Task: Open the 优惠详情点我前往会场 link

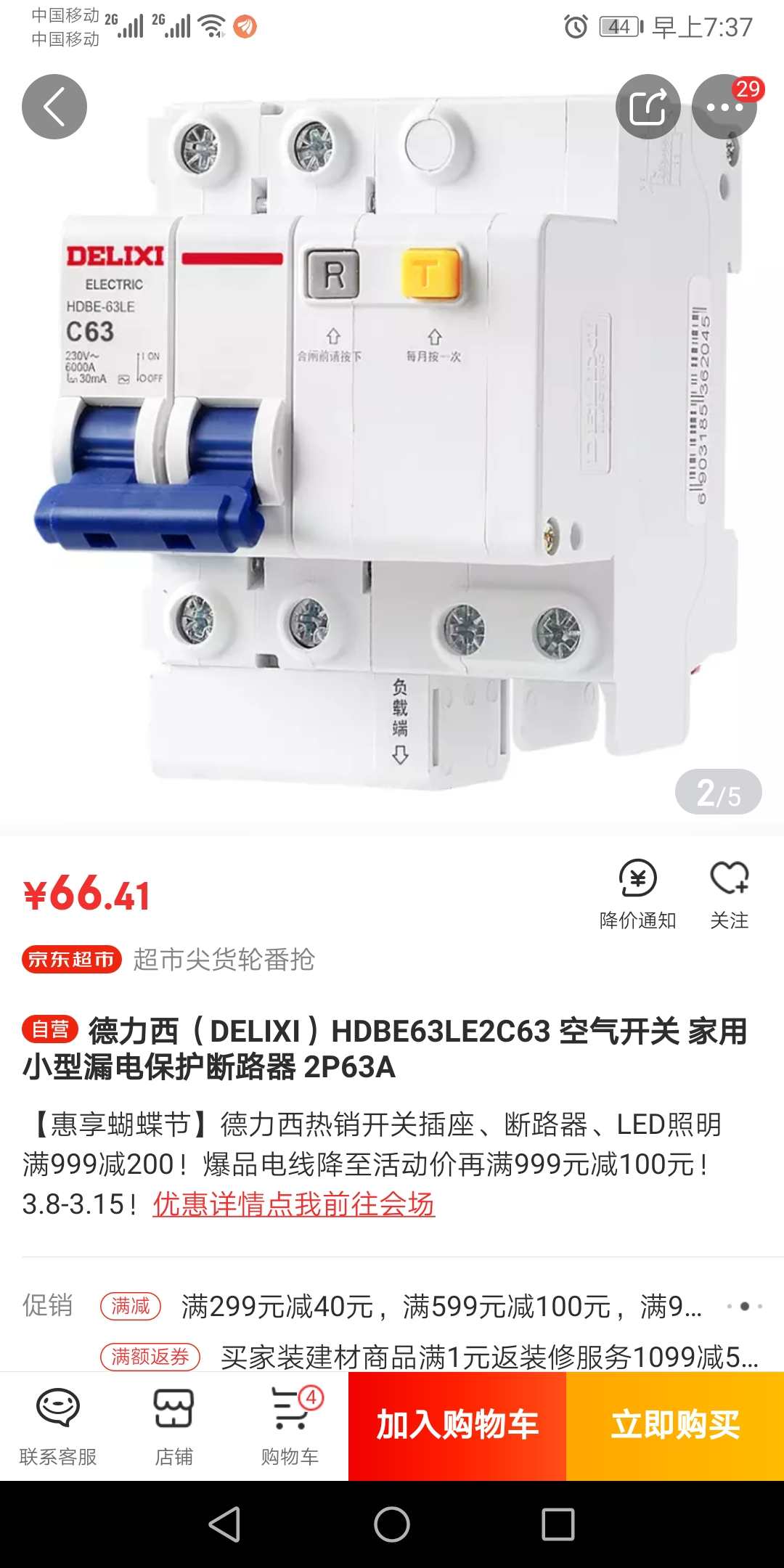Action: tap(293, 1204)
